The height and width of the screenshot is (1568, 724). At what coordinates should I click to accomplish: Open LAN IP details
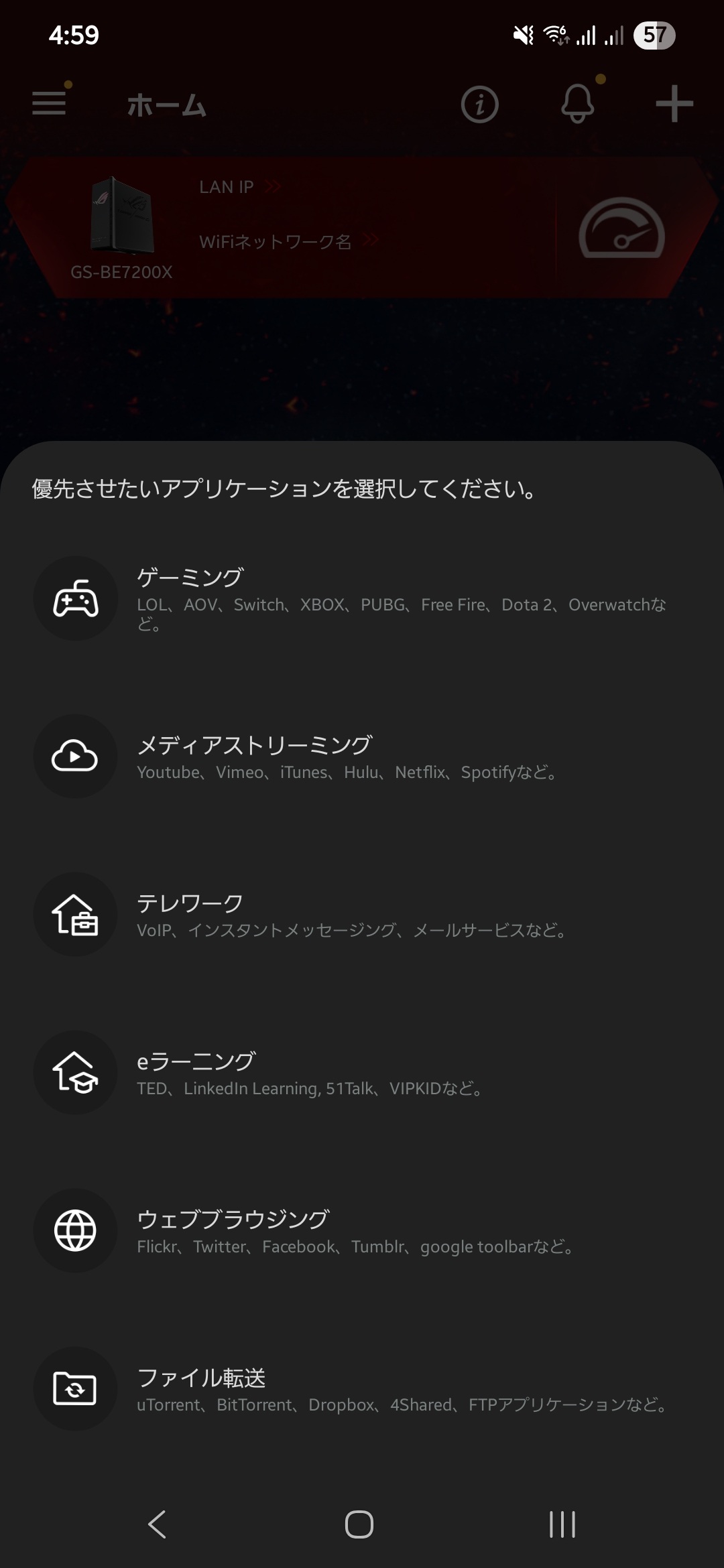(239, 187)
